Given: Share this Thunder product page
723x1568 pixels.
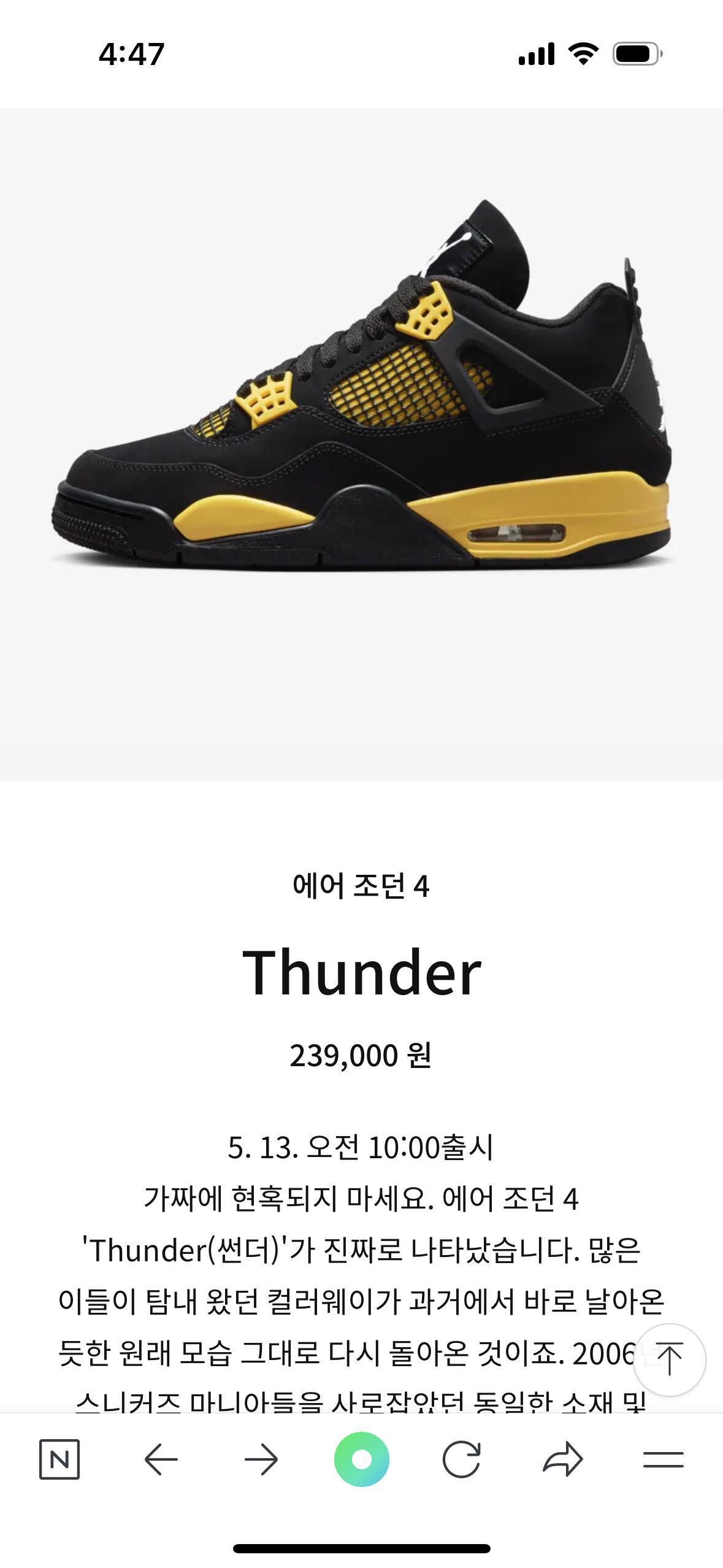Looking at the screenshot, I should [562, 1459].
